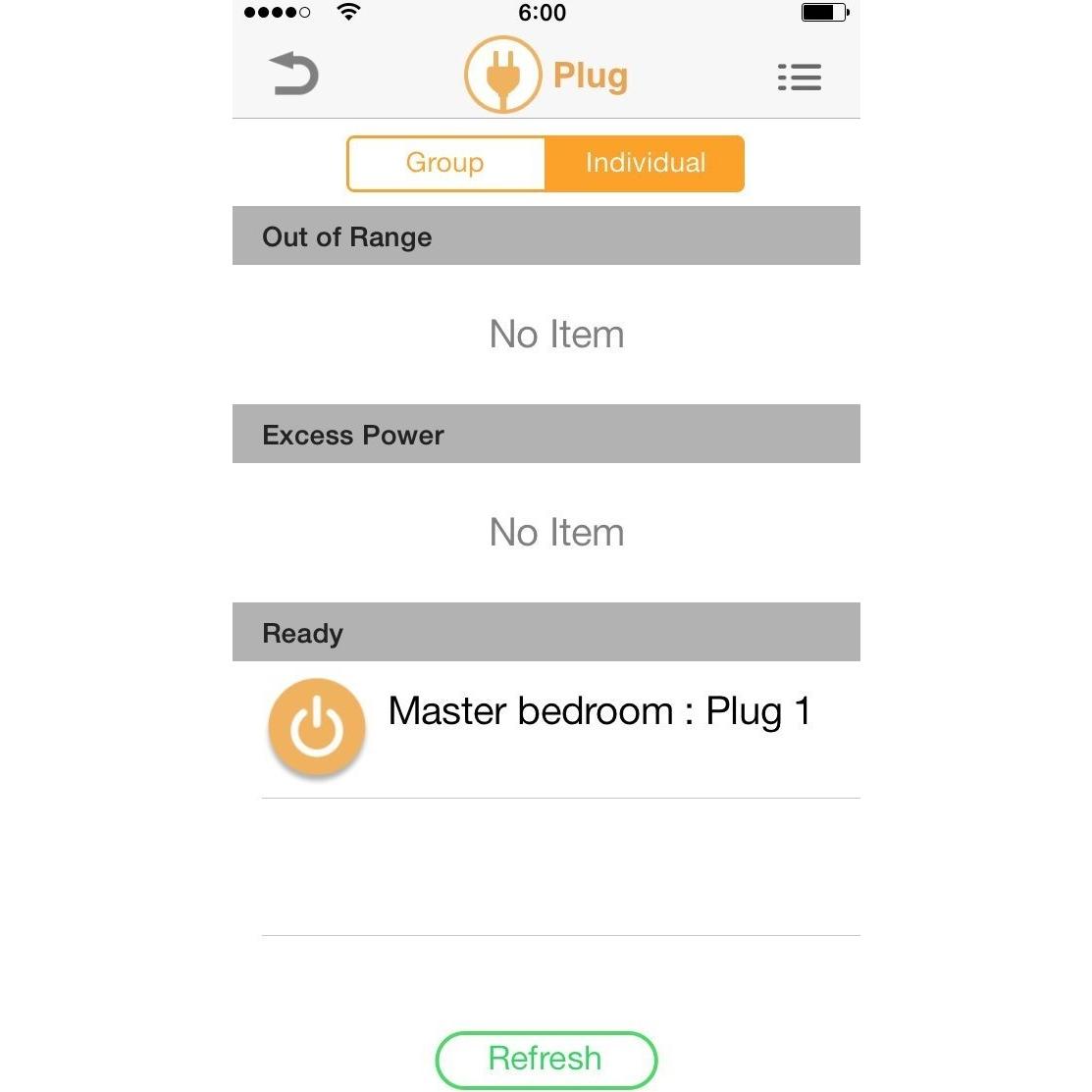Viewport: 1092px width, 1092px height.
Task: Go back using the return arrow
Action: [x=293, y=75]
